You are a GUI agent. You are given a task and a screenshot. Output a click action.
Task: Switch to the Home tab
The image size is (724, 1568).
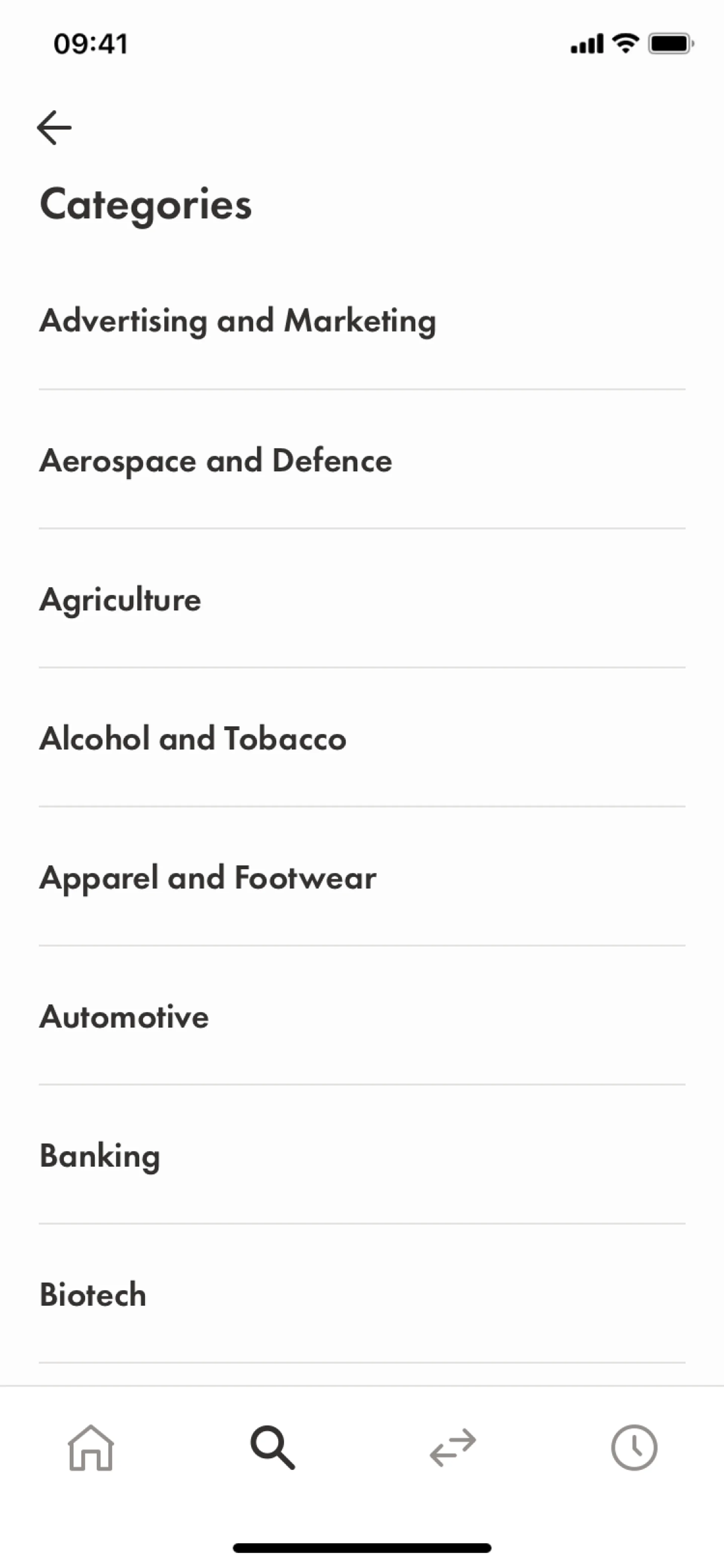[x=90, y=1447]
